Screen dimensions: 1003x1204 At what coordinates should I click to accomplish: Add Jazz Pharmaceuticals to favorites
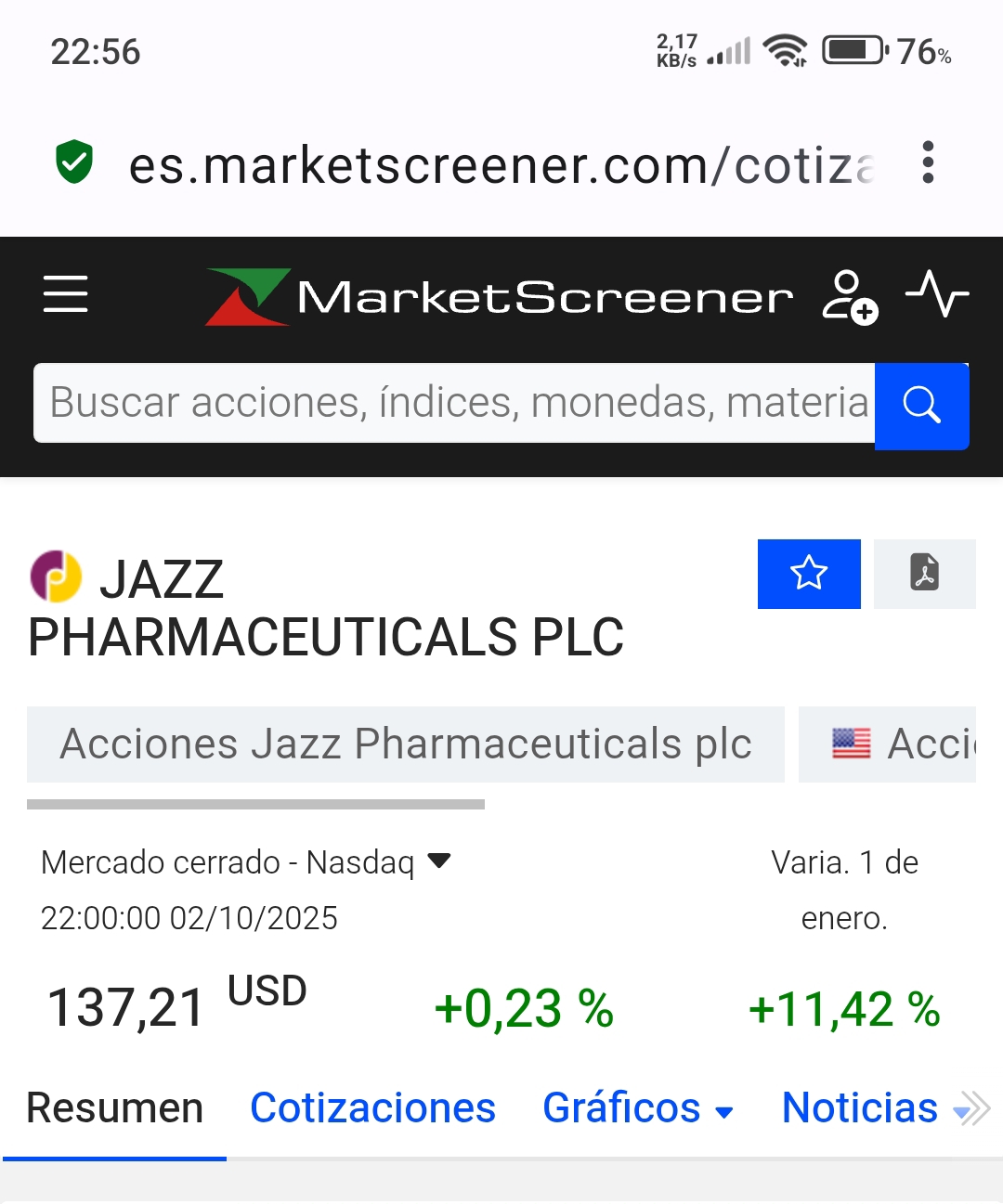pos(809,574)
